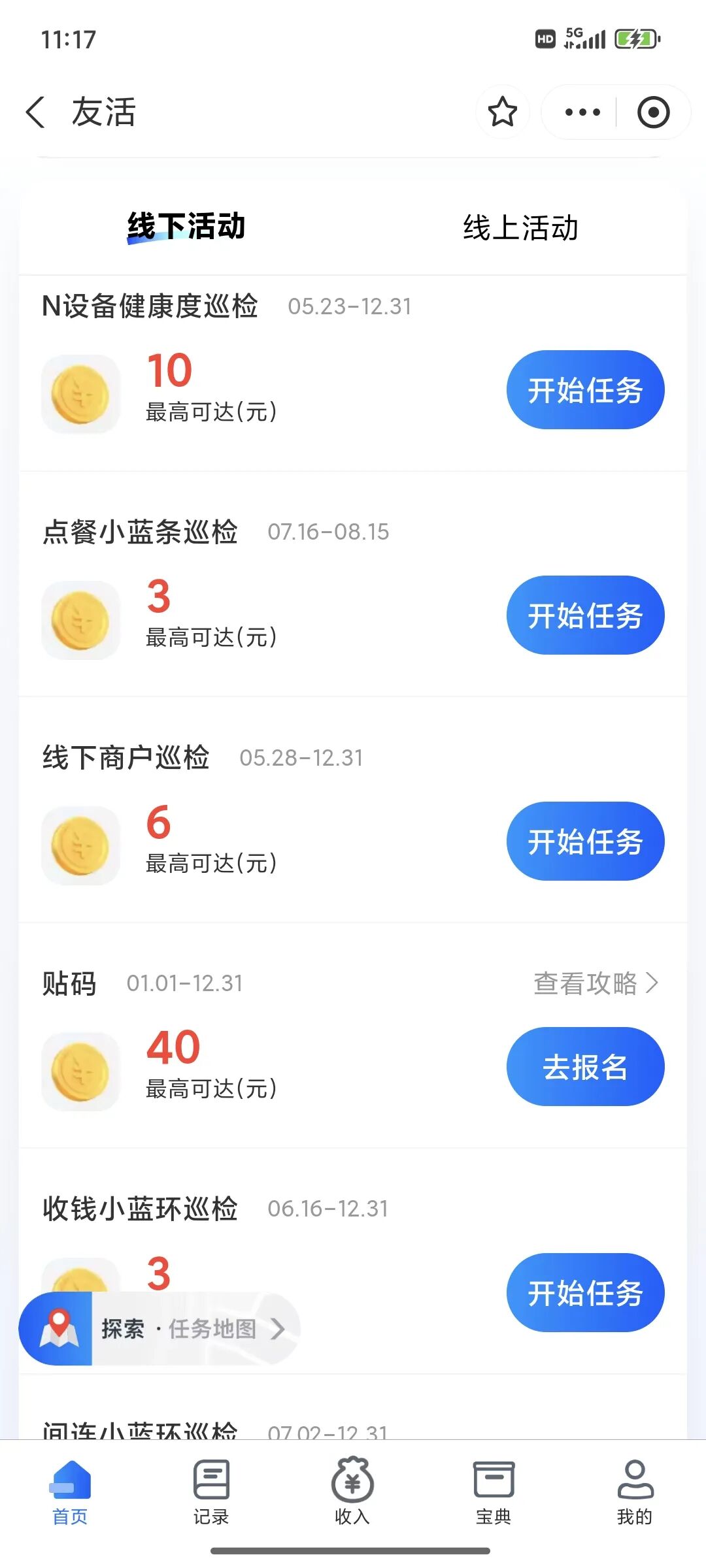The height and width of the screenshot is (1568, 706).
Task: Tap the coin icon for N设备健康度巡检
Action: (x=80, y=392)
